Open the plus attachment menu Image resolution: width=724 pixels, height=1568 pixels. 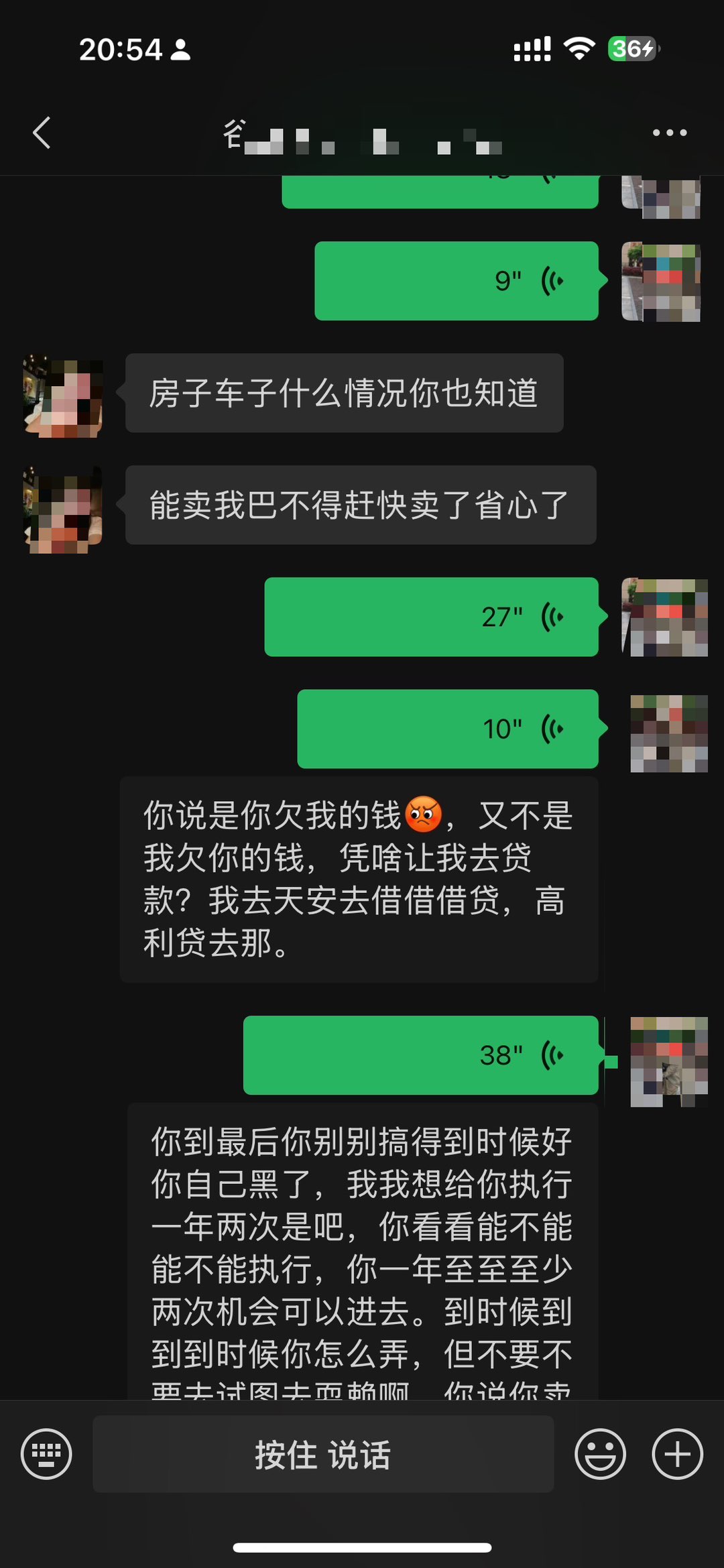point(677,1453)
